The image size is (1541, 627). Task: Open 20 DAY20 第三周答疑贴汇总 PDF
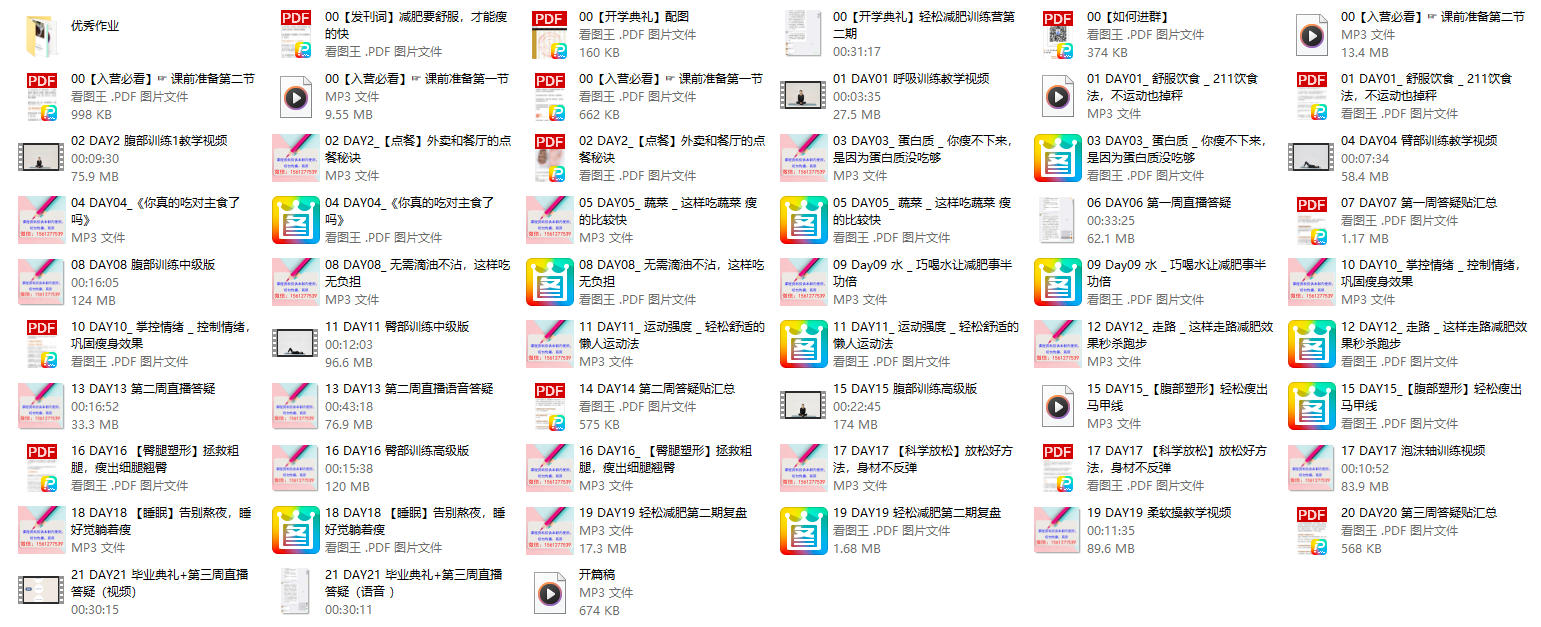[1312, 531]
